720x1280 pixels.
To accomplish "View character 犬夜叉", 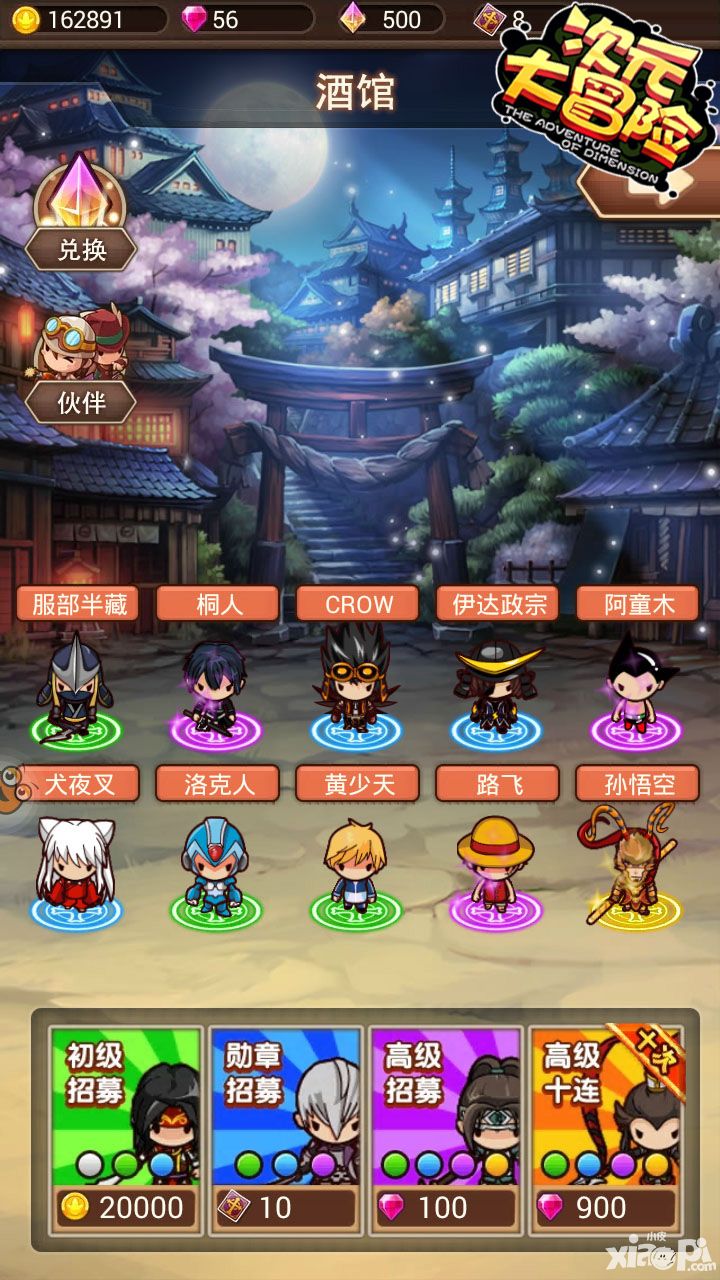I will tap(77, 865).
